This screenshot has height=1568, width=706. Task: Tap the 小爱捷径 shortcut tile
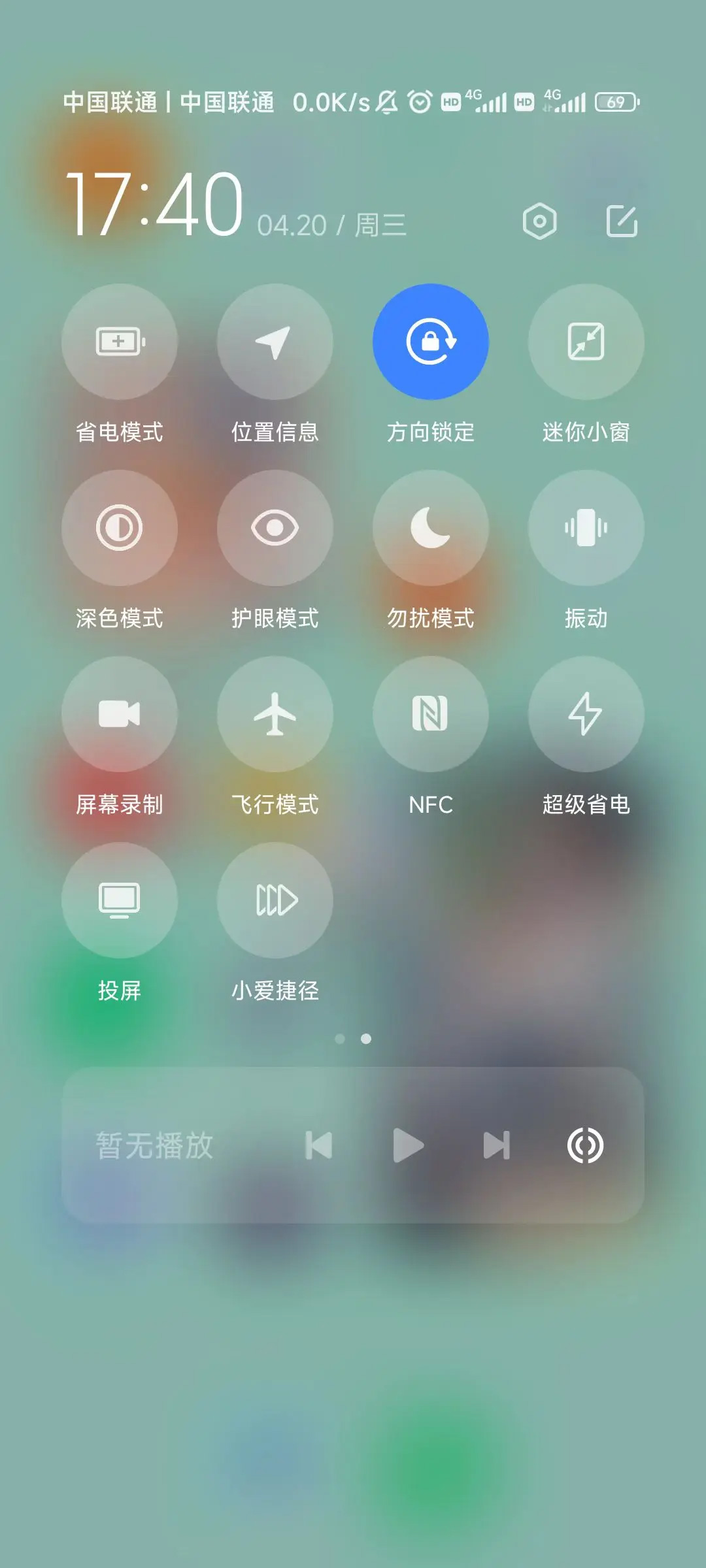point(275,900)
